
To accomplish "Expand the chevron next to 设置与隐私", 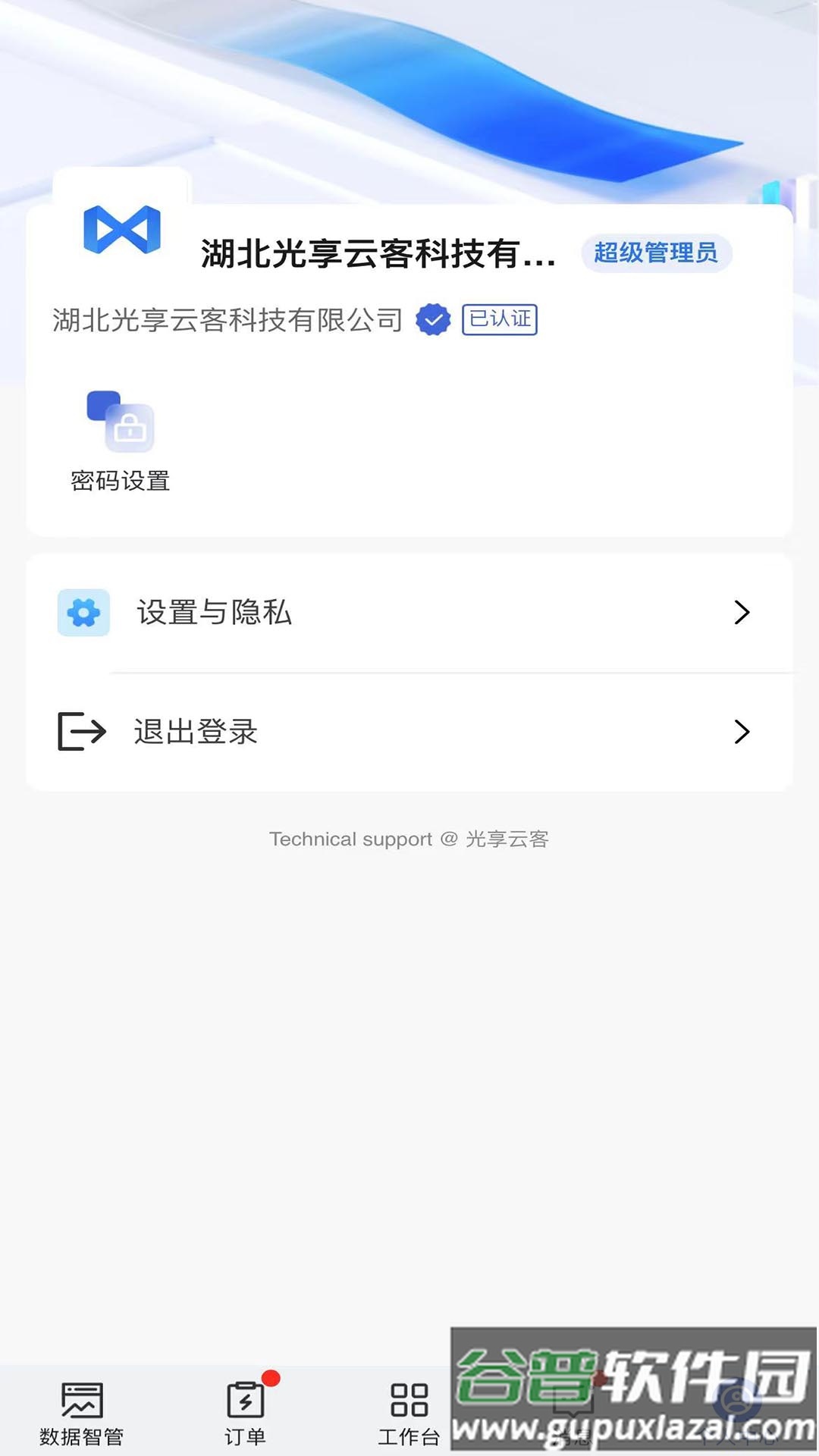I will pyautogui.click(x=742, y=613).
